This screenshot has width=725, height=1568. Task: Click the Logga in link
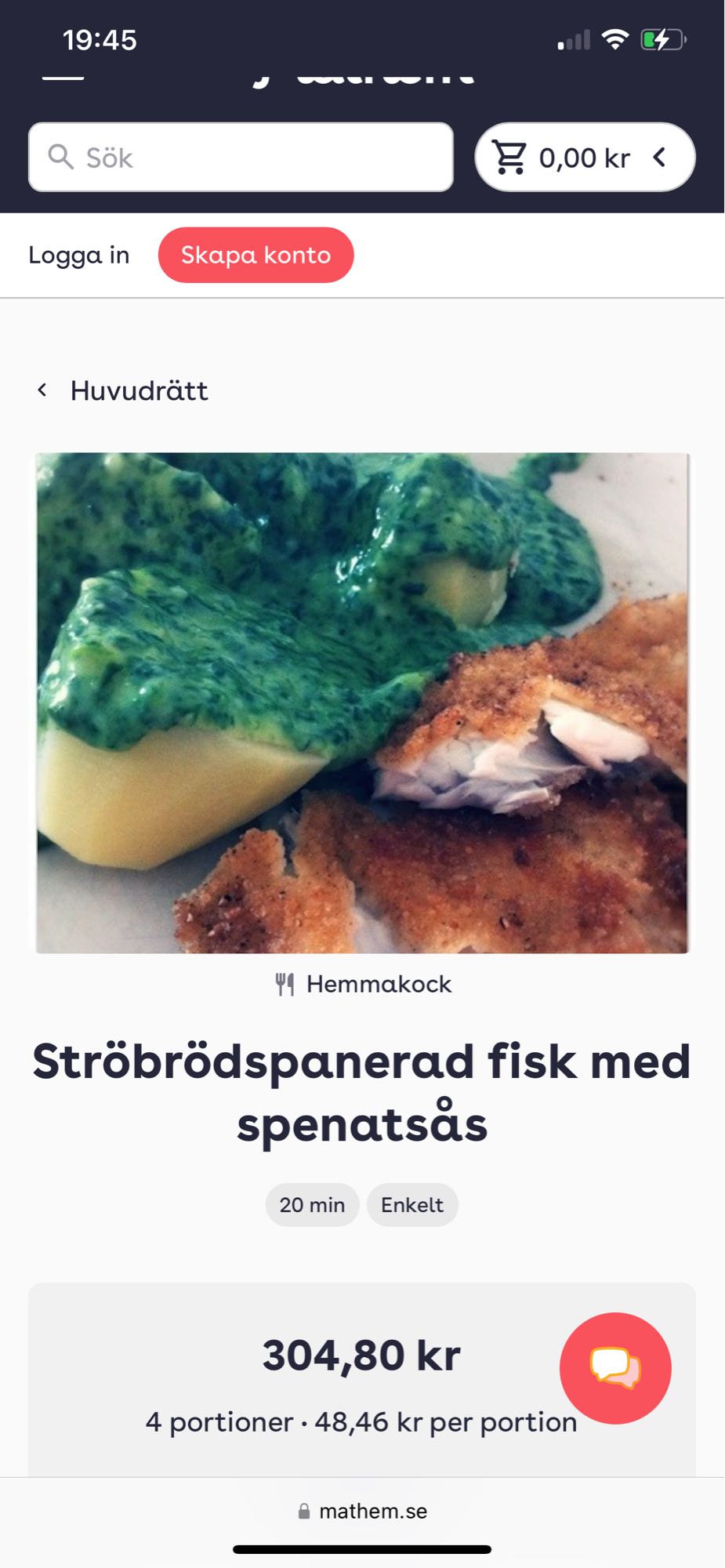[78, 254]
